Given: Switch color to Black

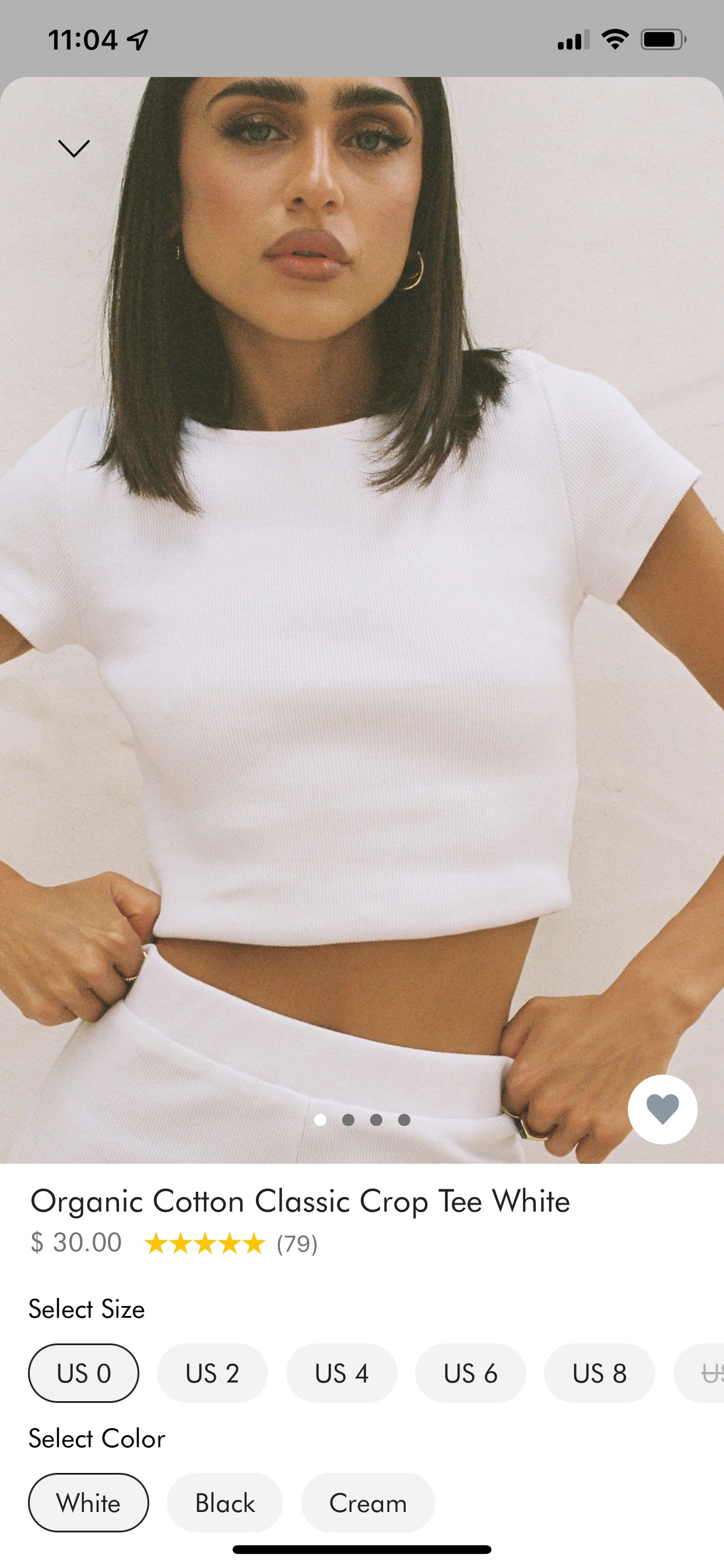Looking at the screenshot, I should [x=224, y=1503].
